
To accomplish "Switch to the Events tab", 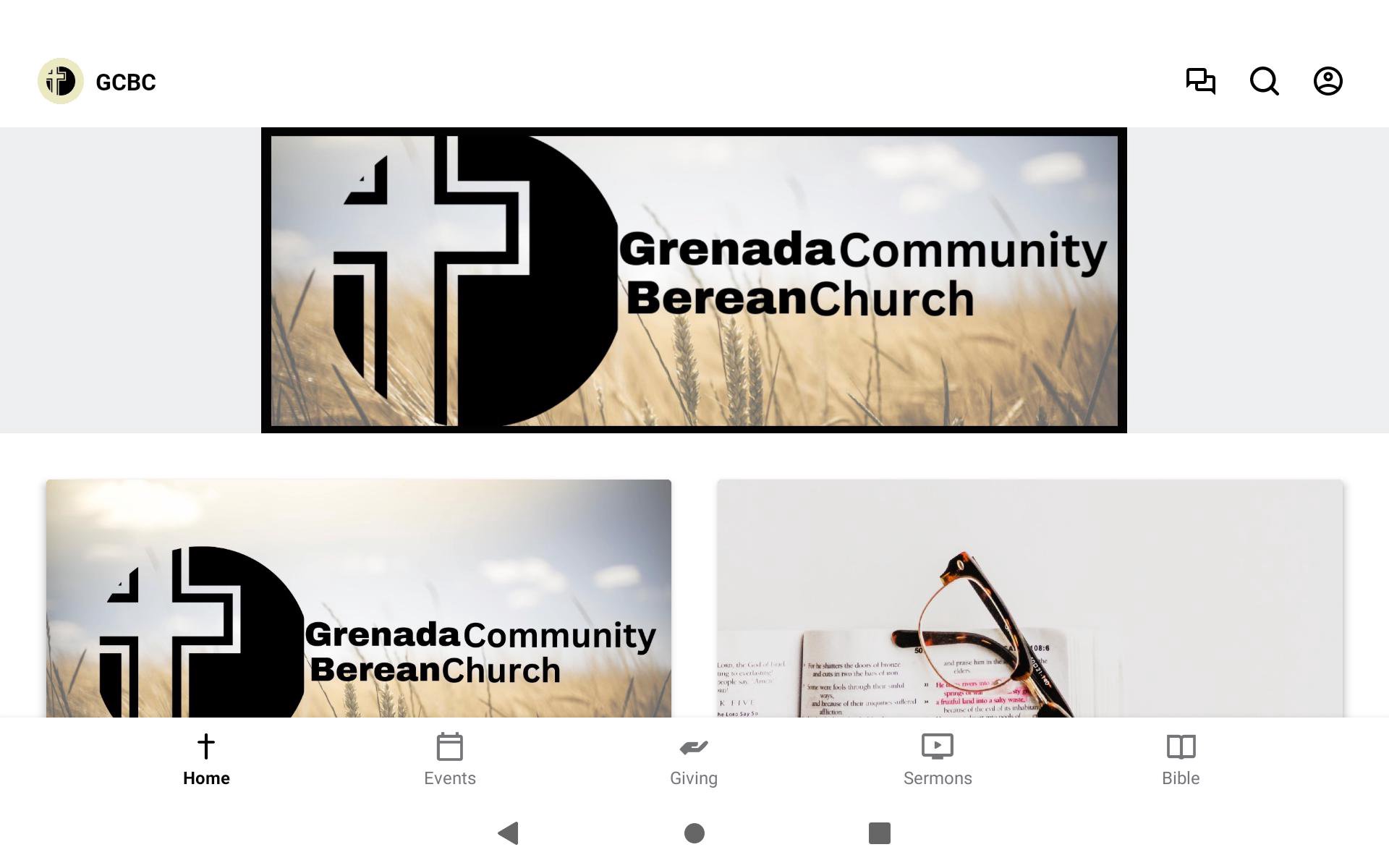I will click(450, 759).
